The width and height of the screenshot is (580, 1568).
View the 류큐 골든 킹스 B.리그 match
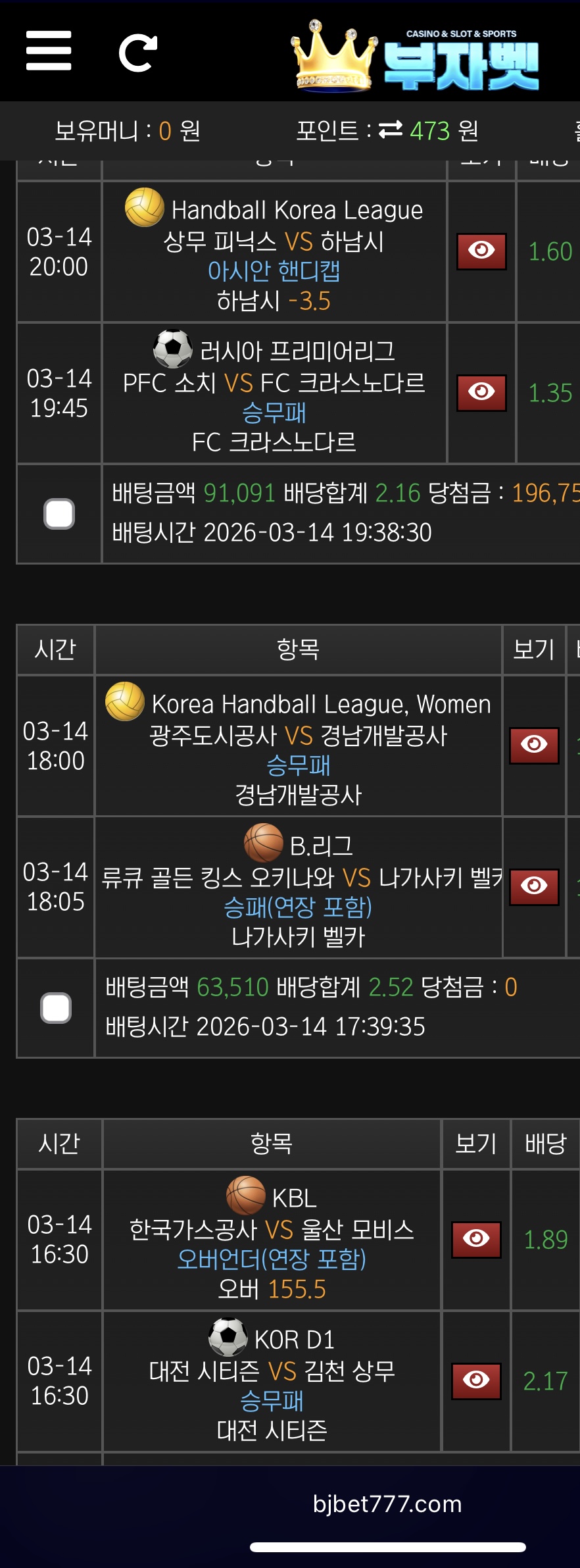pyautogui.click(x=534, y=887)
